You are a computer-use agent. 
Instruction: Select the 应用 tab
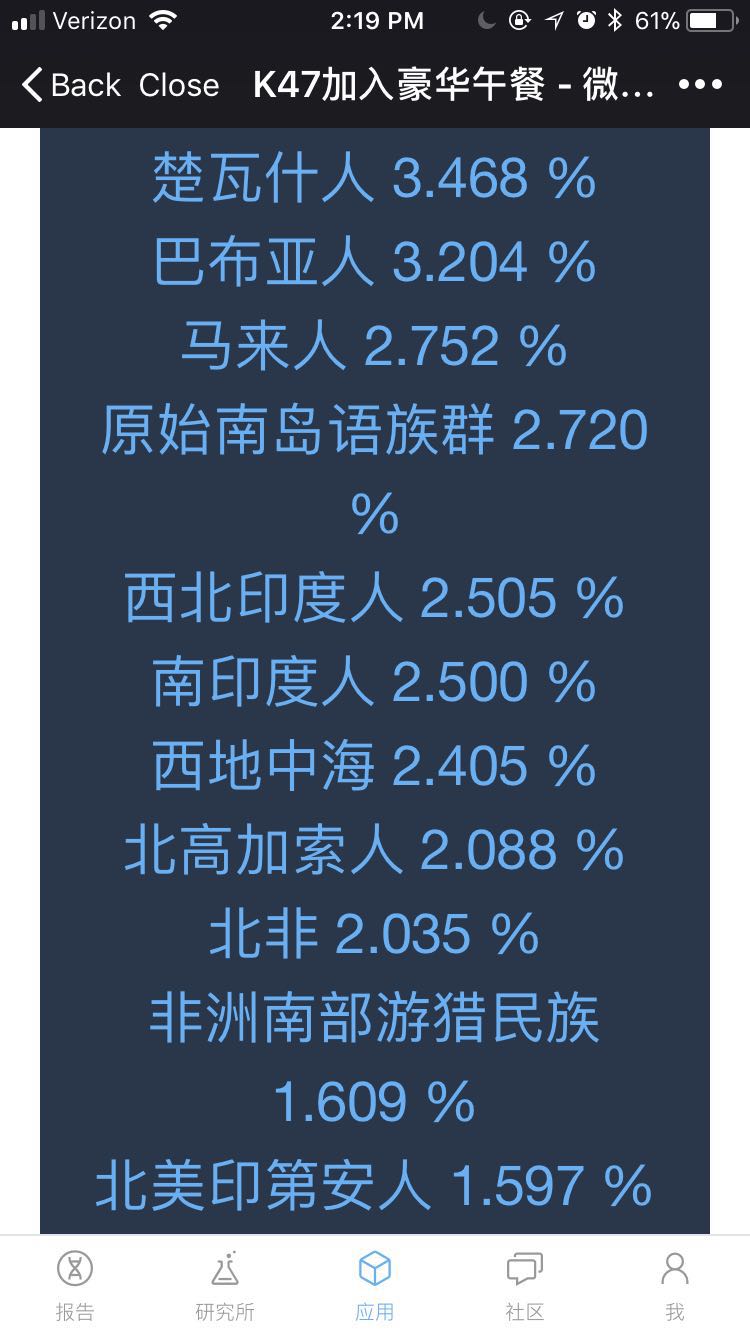pyautogui.click(x=375, y=1285)
